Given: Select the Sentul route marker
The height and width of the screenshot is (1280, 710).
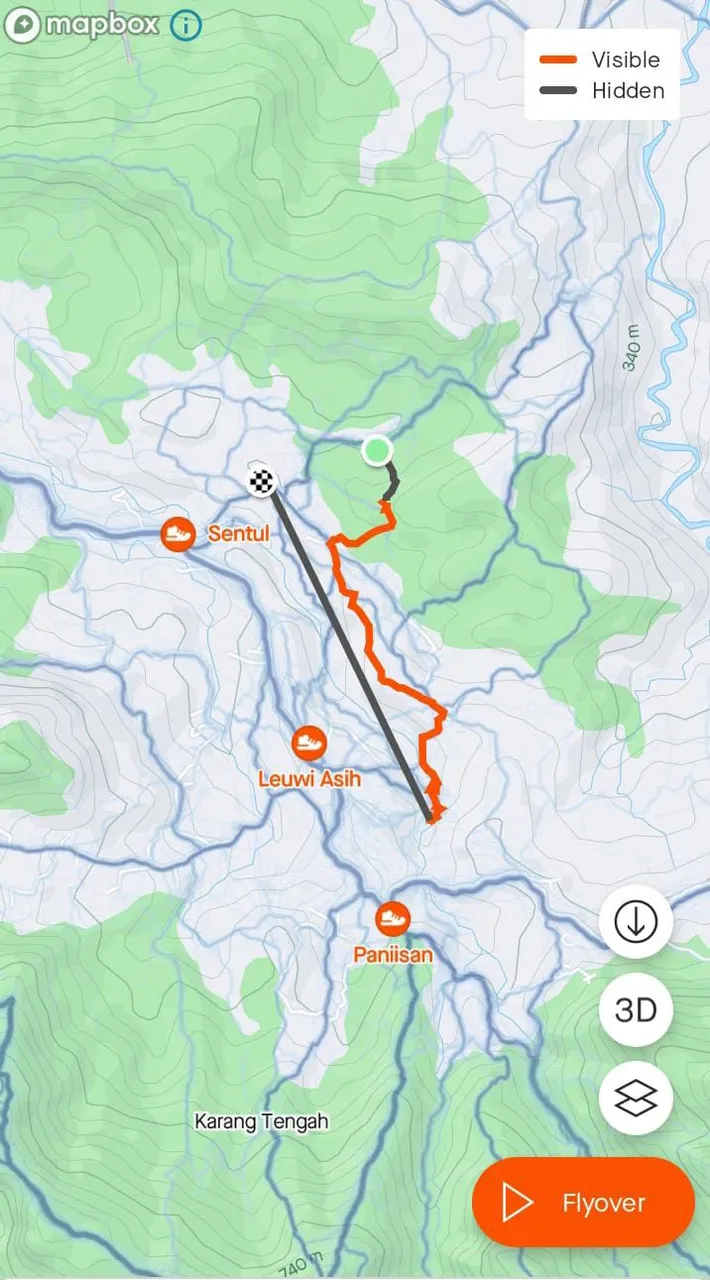Looking at the screenshot, I should [178, 534].
